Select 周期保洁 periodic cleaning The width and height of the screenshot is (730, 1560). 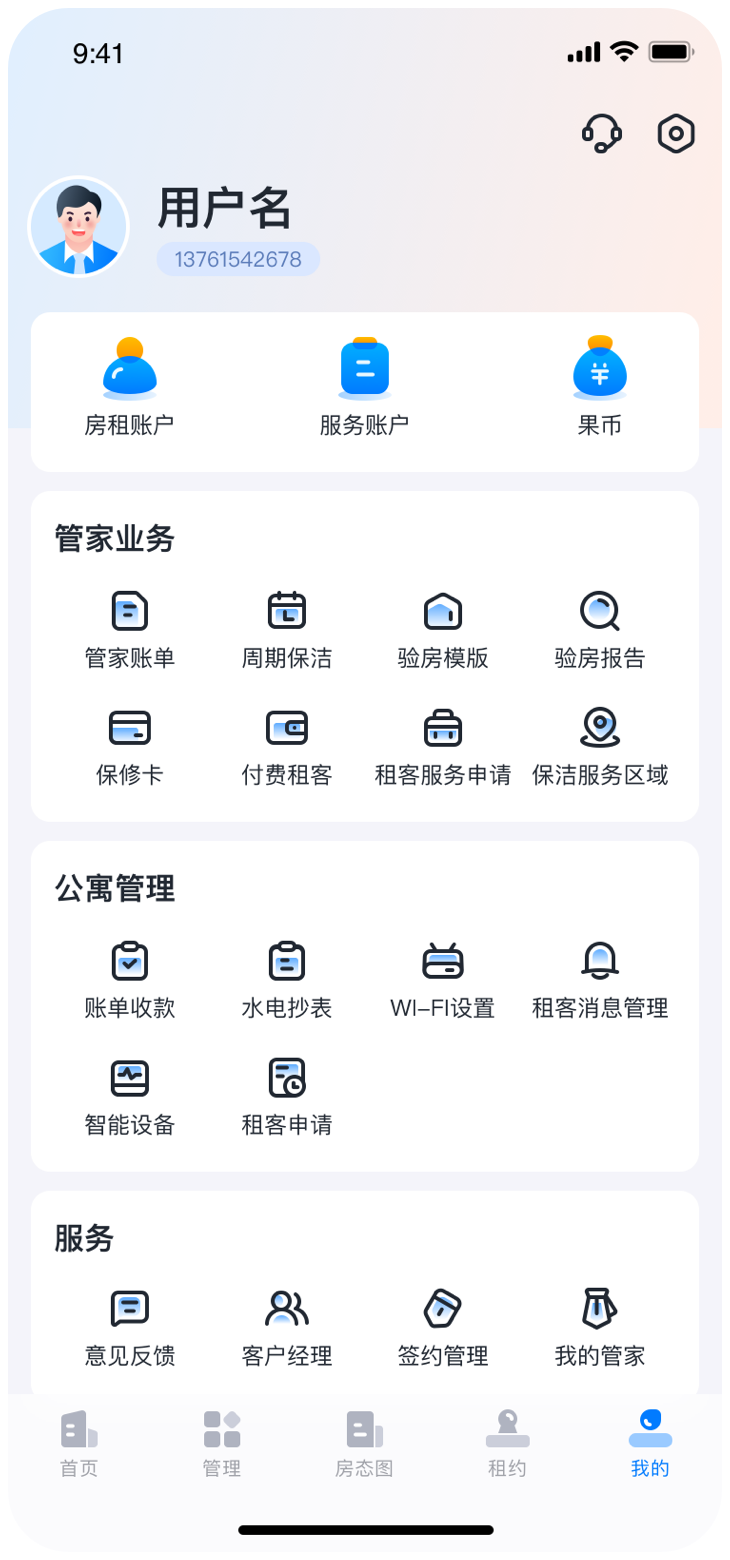pyautogui.click(x=286, y=629)
